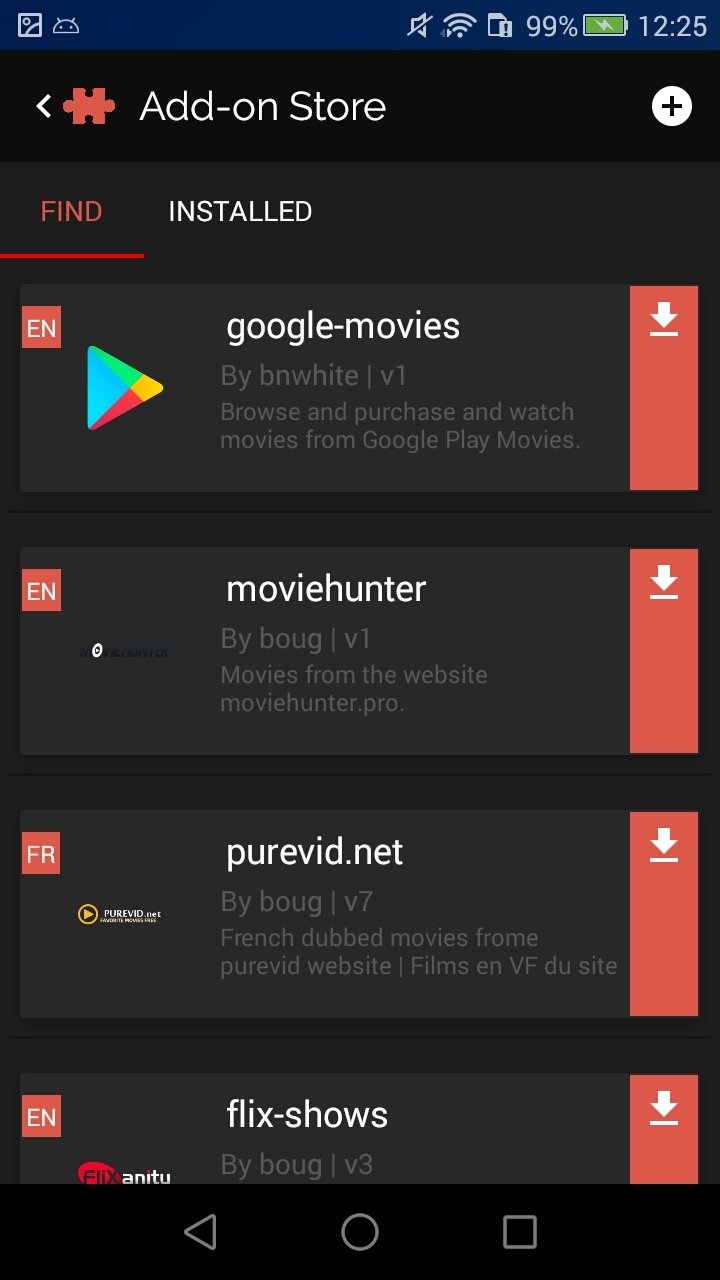Download the purevid.net add-on
The width and height of the screenshot is (720, 1280).
[664, 914]
